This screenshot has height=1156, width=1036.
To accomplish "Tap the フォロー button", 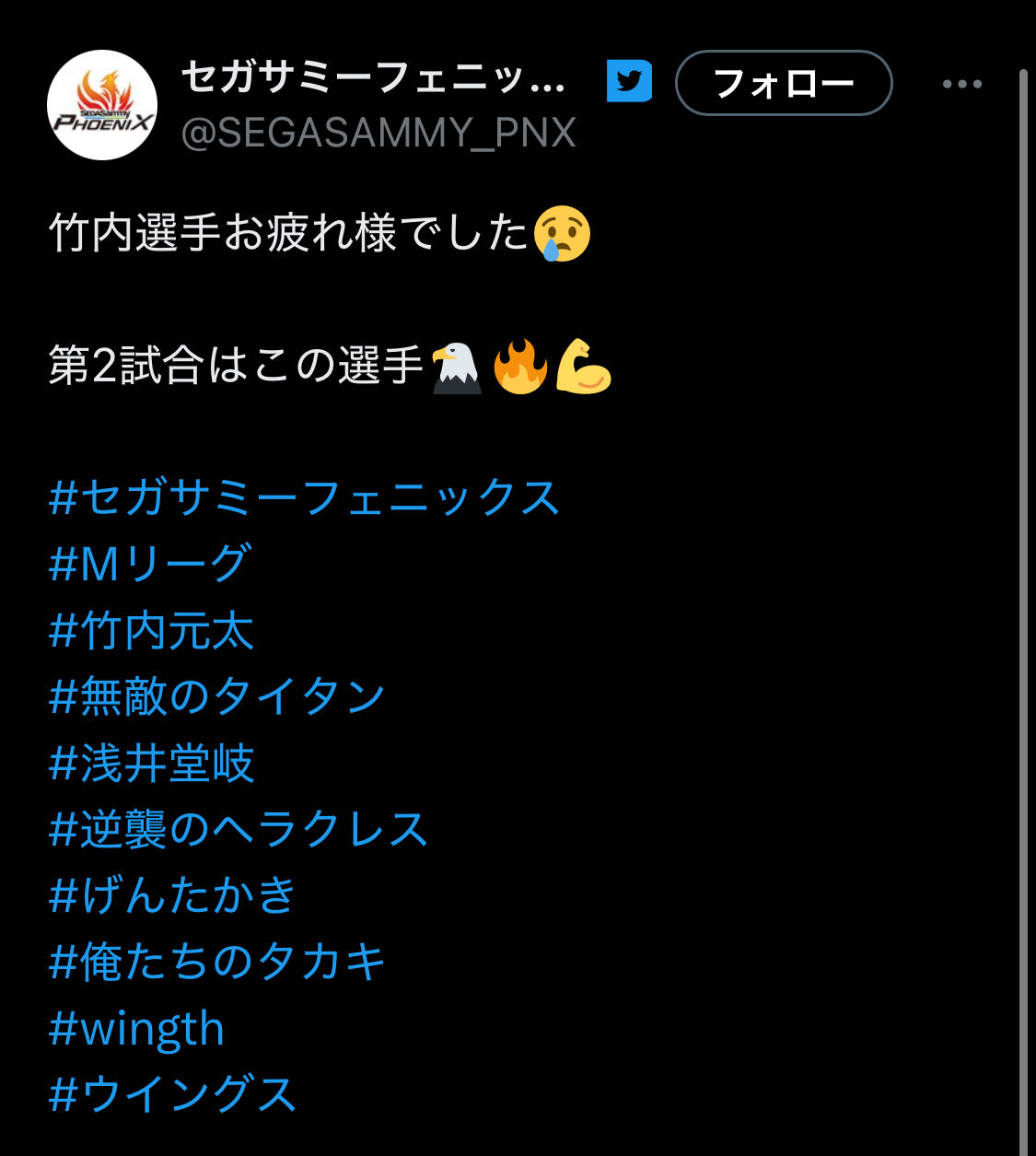I will point(783,83).
